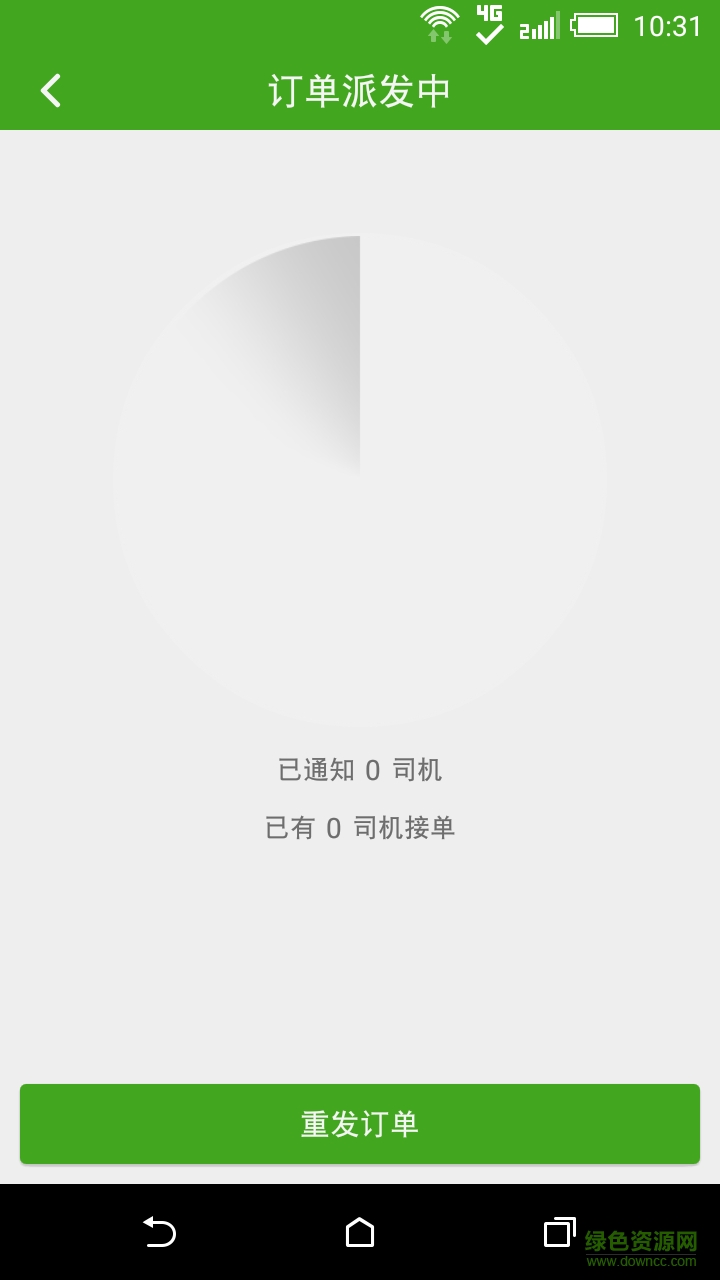
Task: Tap the system back button
Action: pyautogui.click(x=159, y=1232)
